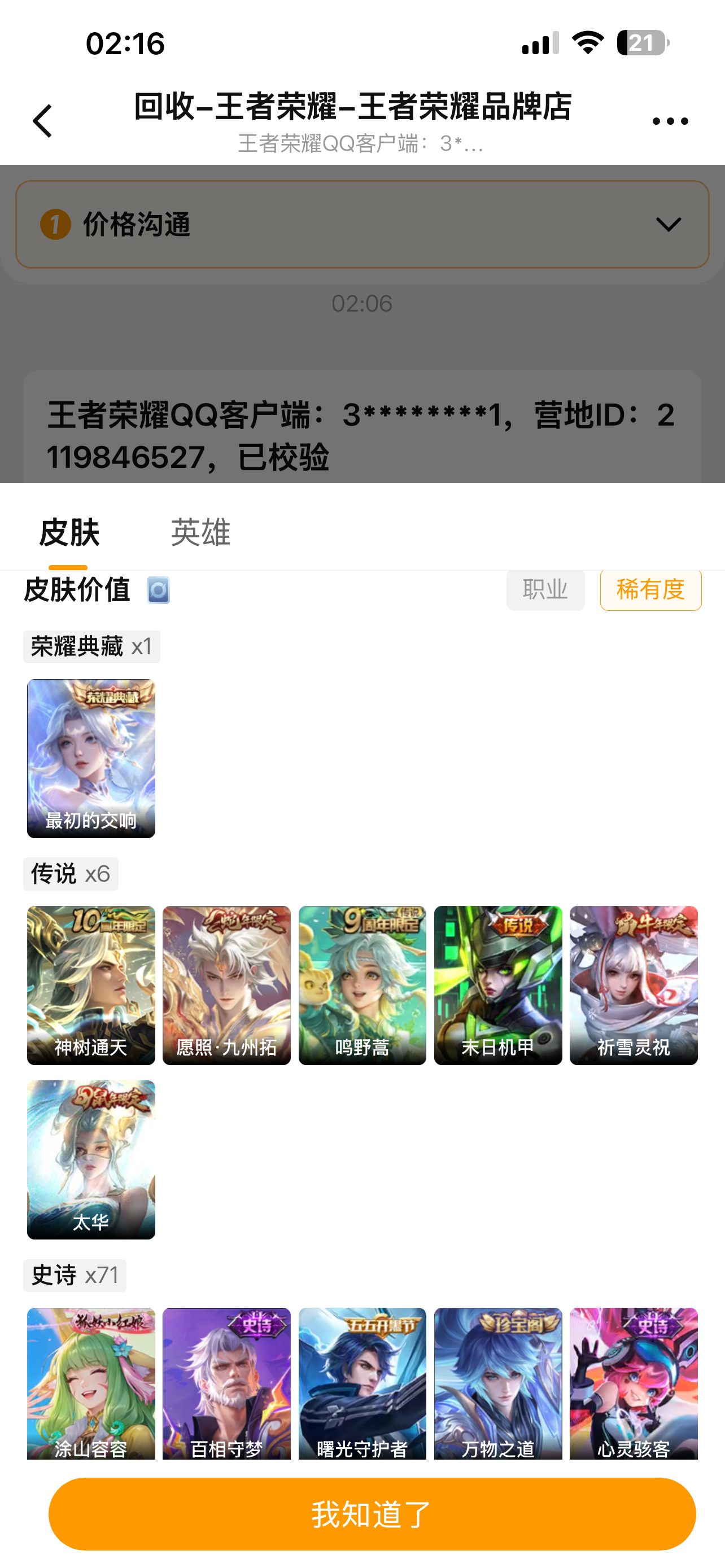Image resolution: width=725 pixels, height=1568 pixels.
Task: Sort skins by 职业
Action: tap(545, 589)
